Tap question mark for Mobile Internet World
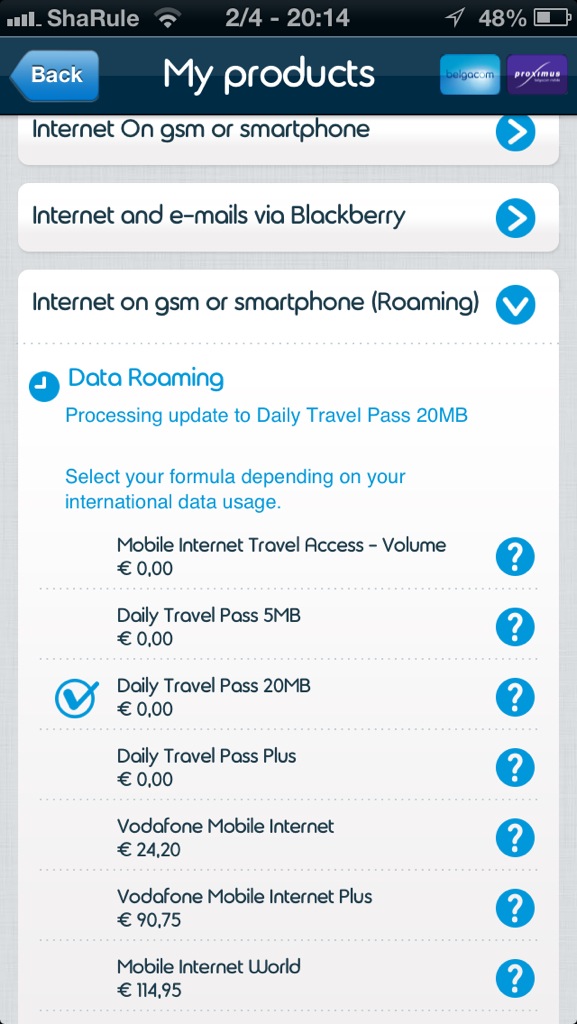577x1024 pixels. (515, 978)
